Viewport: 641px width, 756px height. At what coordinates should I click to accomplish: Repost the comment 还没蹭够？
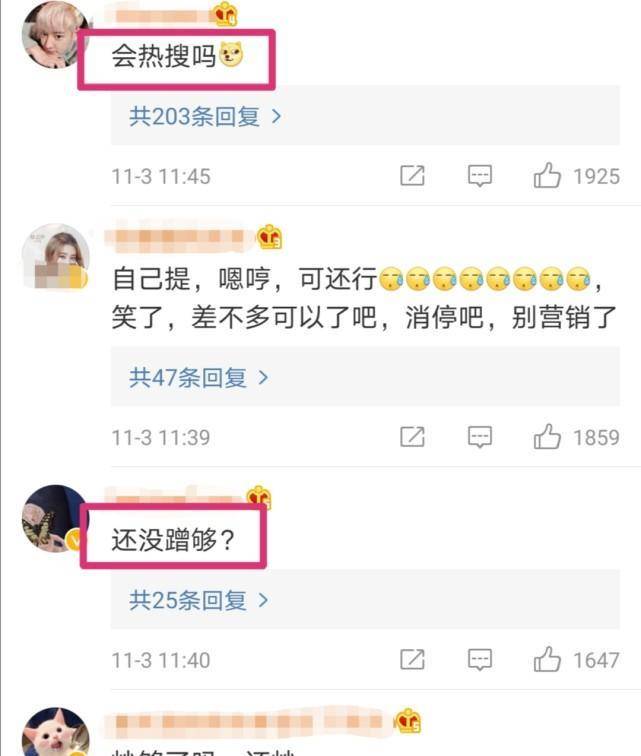coord(412,659)
